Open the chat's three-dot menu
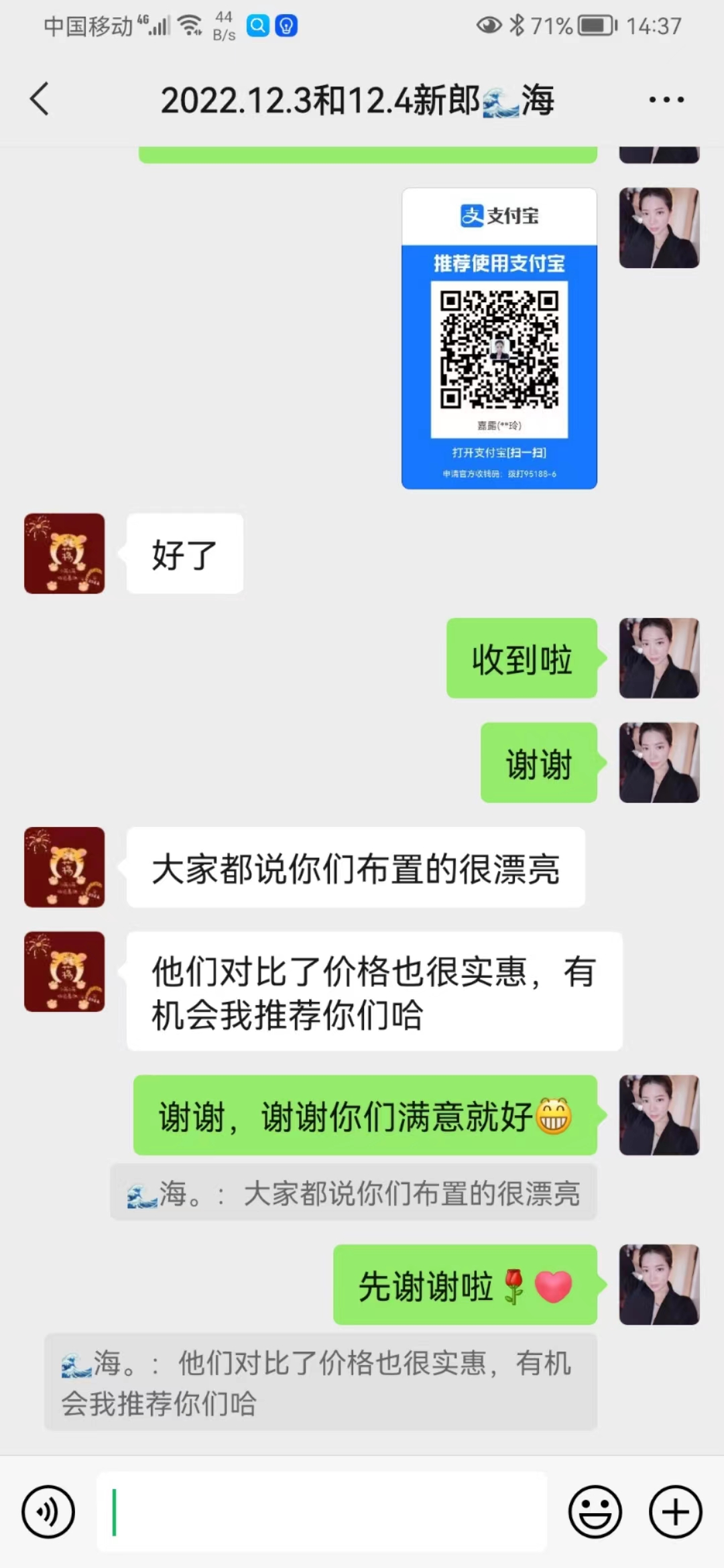724x1568 pixels. [x=666, y=100]
